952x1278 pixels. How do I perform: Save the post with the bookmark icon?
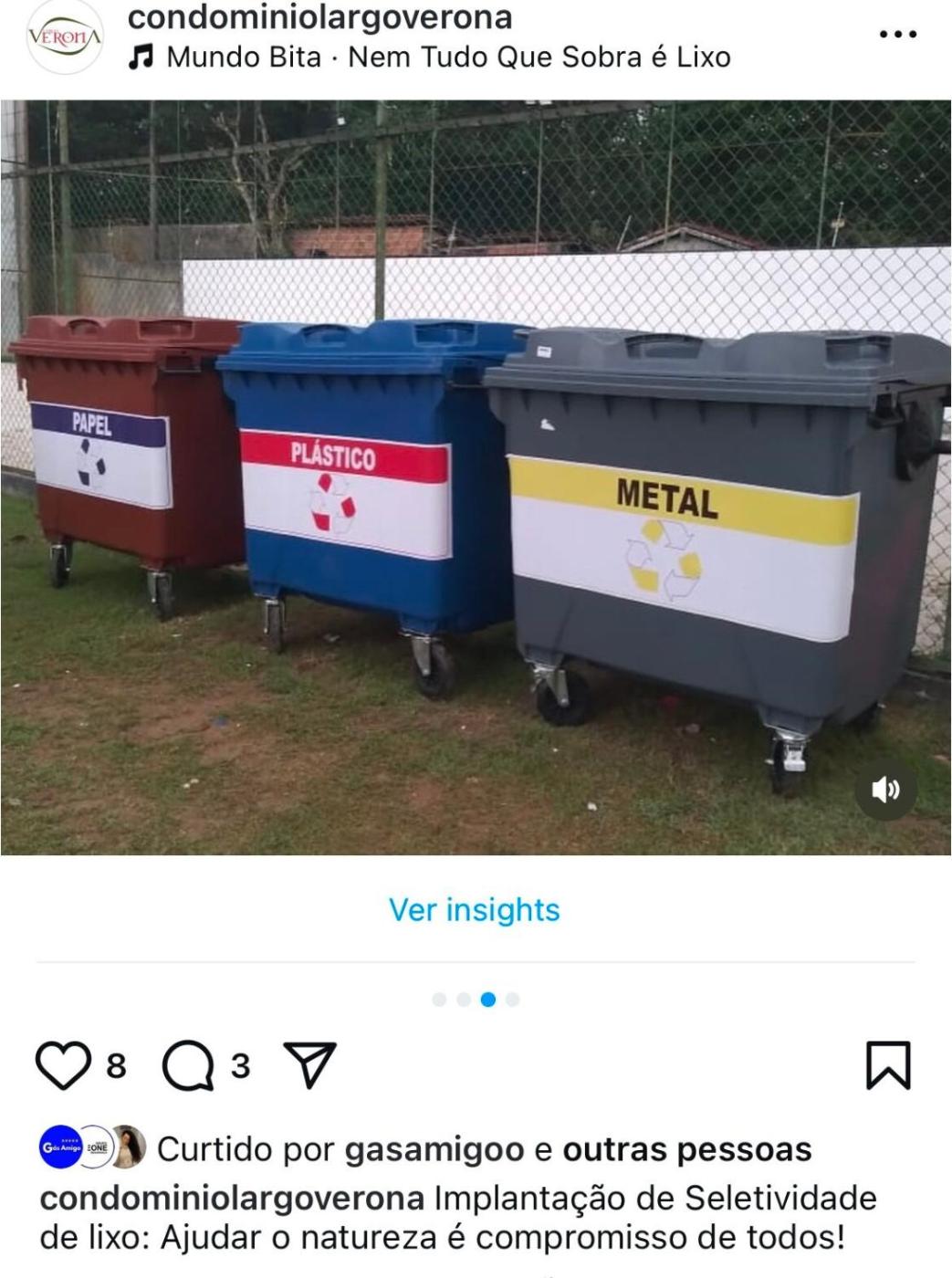[x=888, y=1065]
